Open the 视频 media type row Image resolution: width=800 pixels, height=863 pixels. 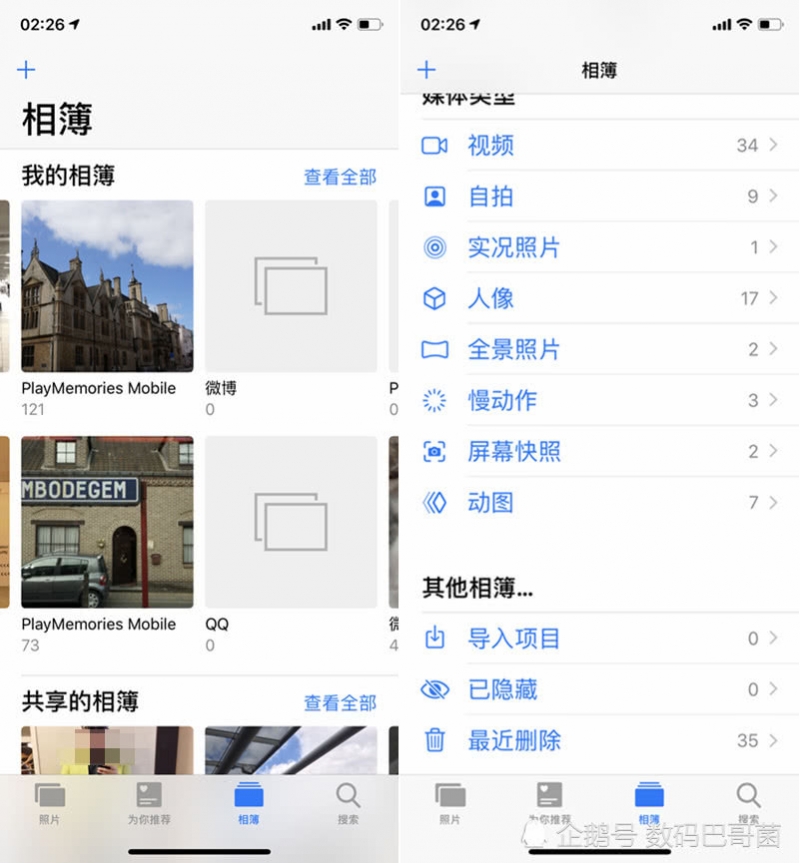600,146
